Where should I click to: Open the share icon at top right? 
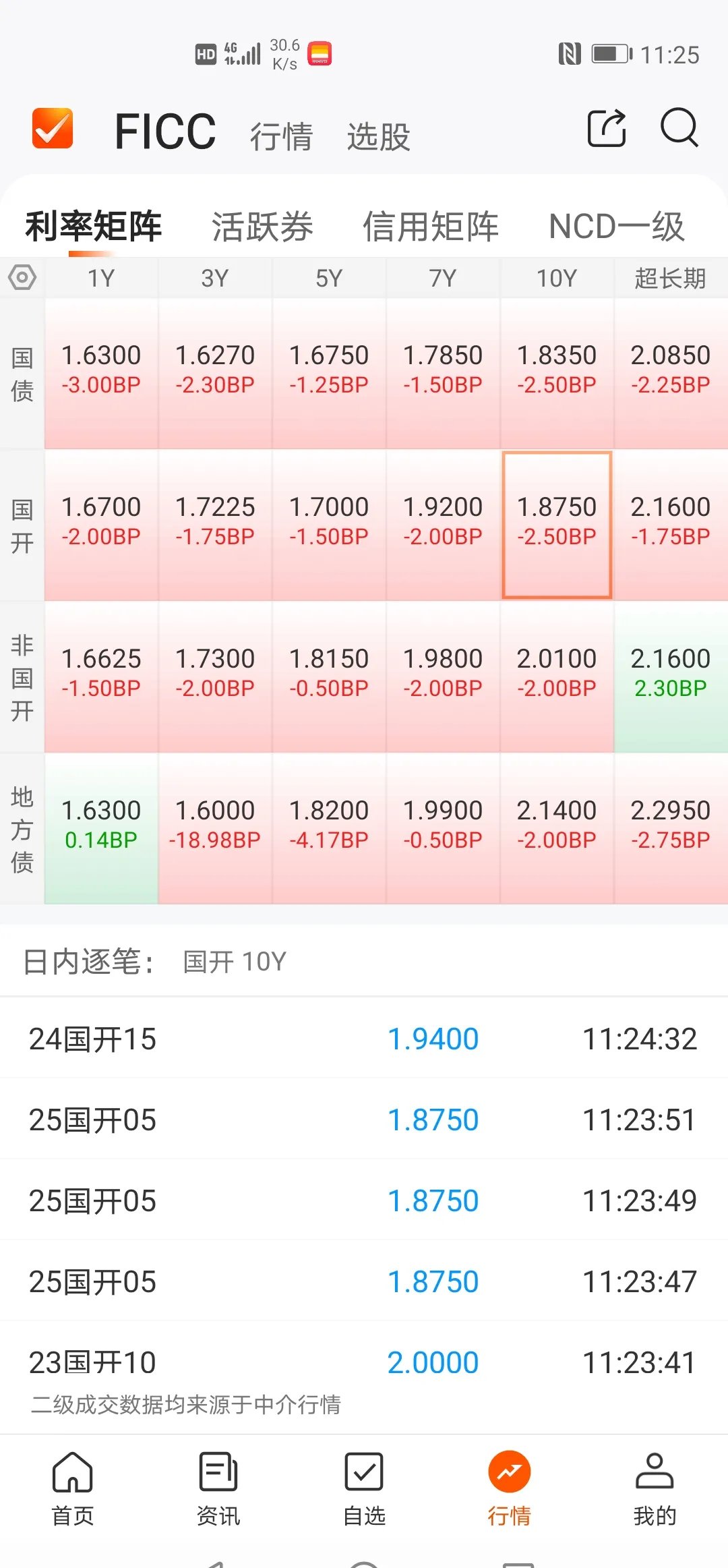tap(606, 128)
